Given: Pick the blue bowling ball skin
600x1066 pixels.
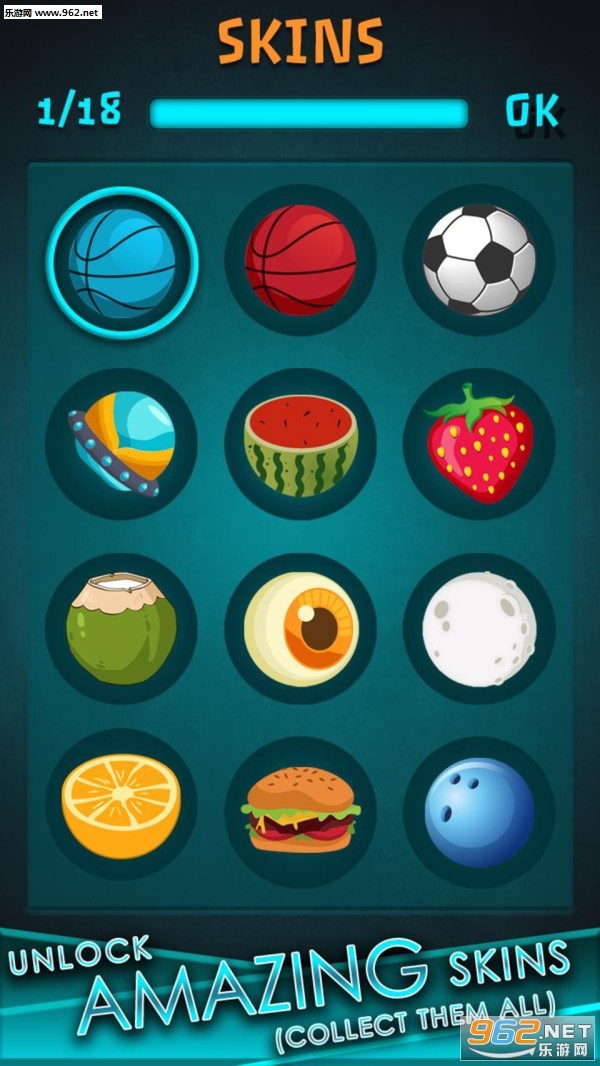Looking at the screenshot, I should click(479, 811).
